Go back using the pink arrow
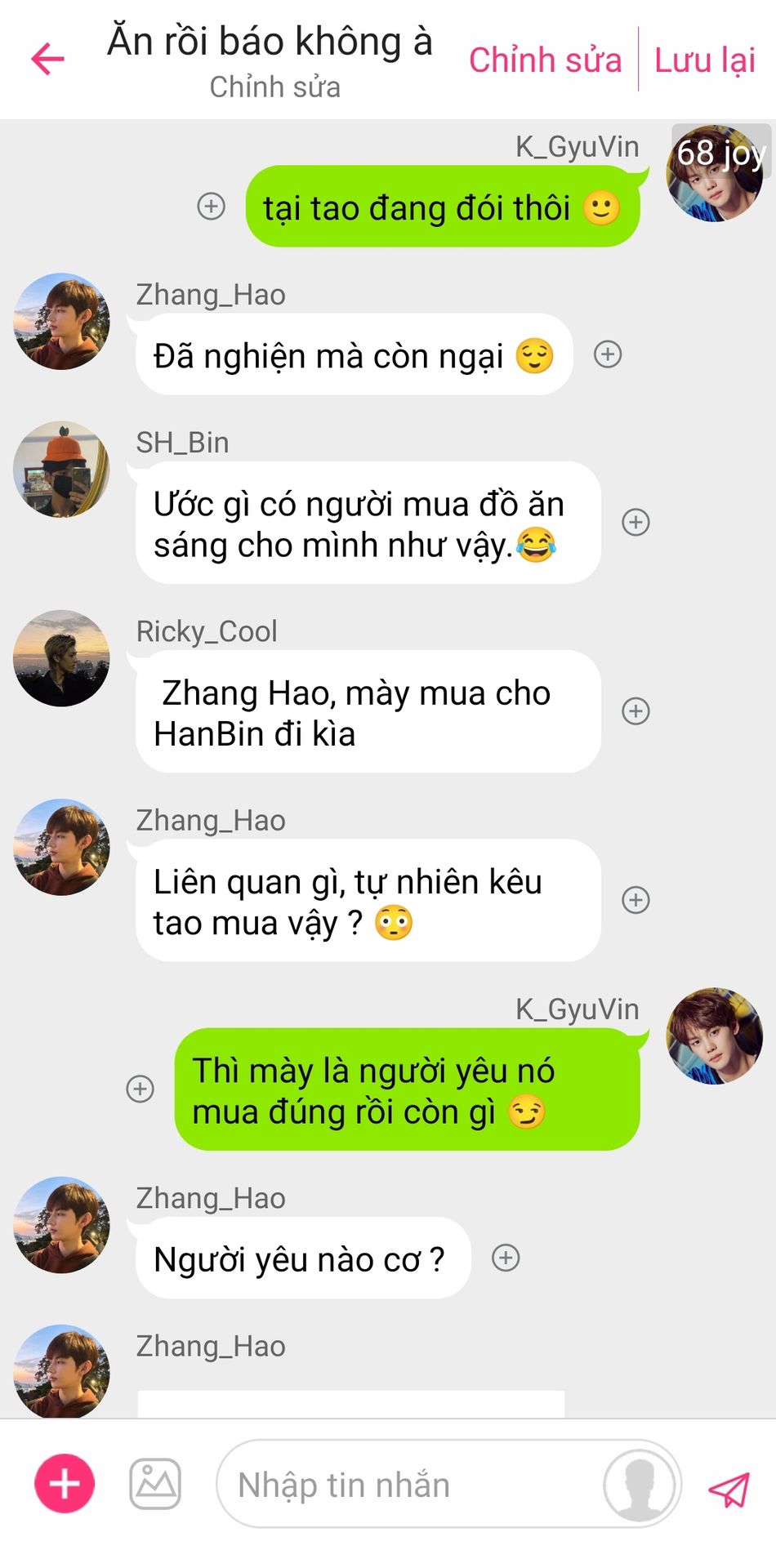 (47, 59)
